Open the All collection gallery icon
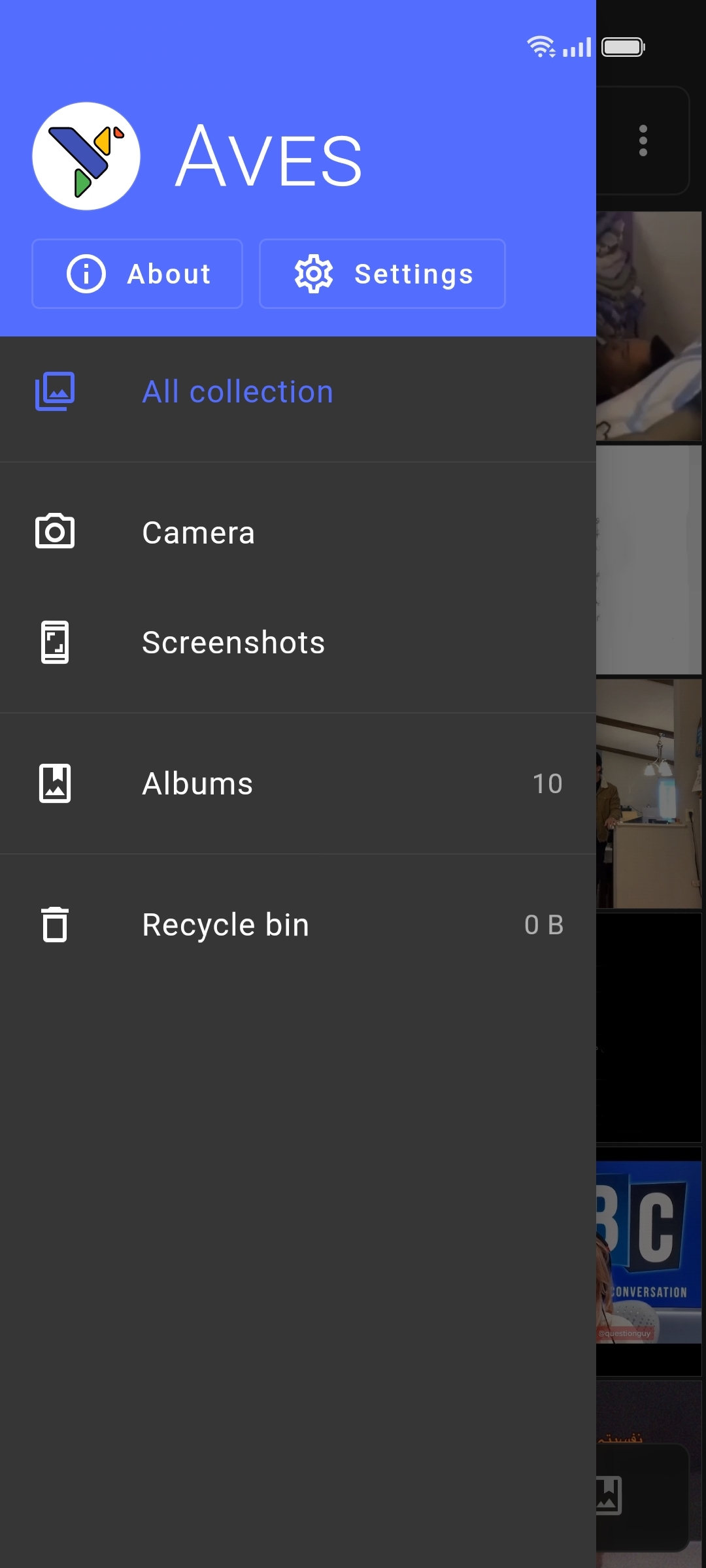706x1568 pixels. tap(56, 391)
